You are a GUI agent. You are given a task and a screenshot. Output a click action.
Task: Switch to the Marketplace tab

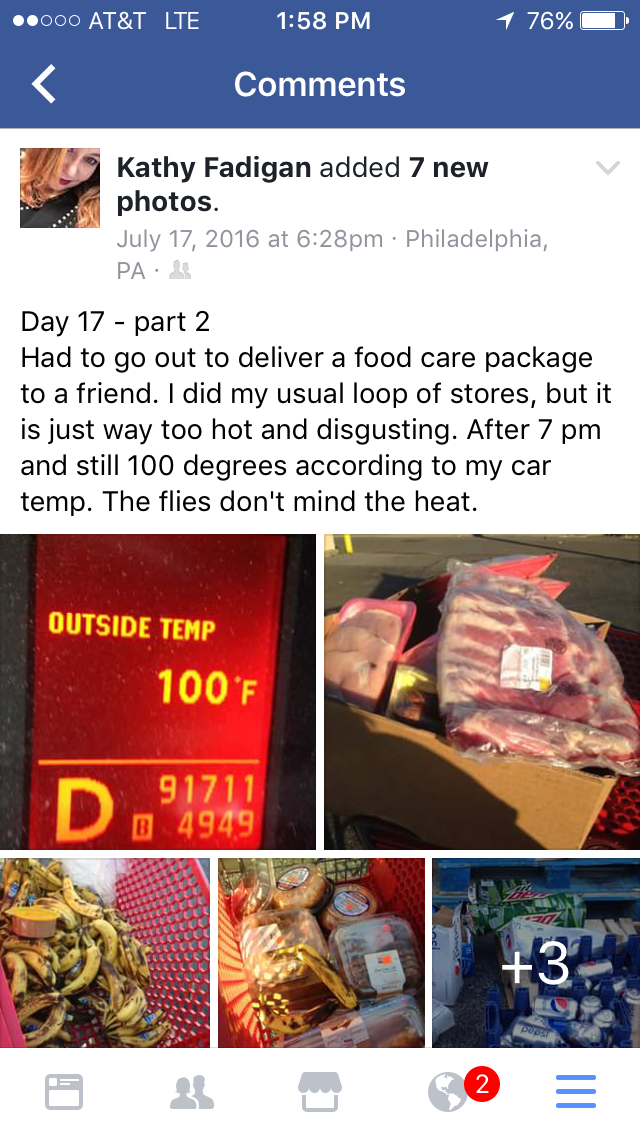pyautogui.click(x=320, y=1091)
